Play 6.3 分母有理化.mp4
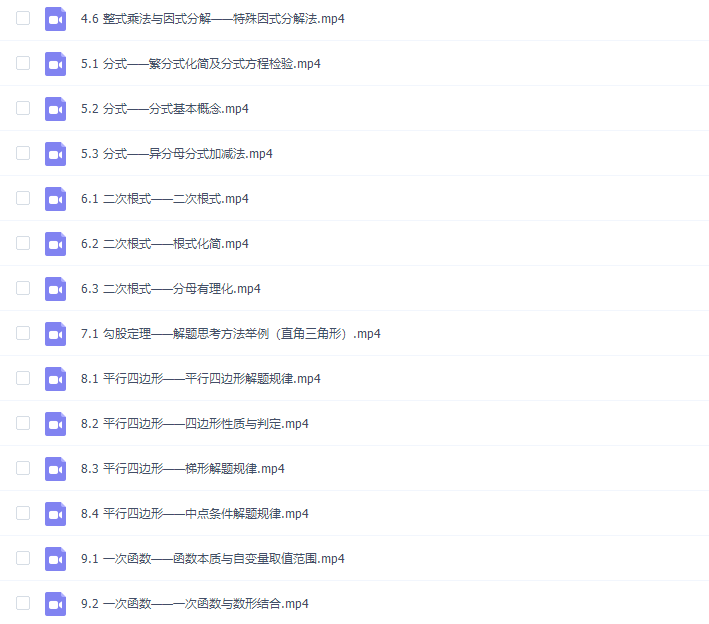 pos(170,289)
